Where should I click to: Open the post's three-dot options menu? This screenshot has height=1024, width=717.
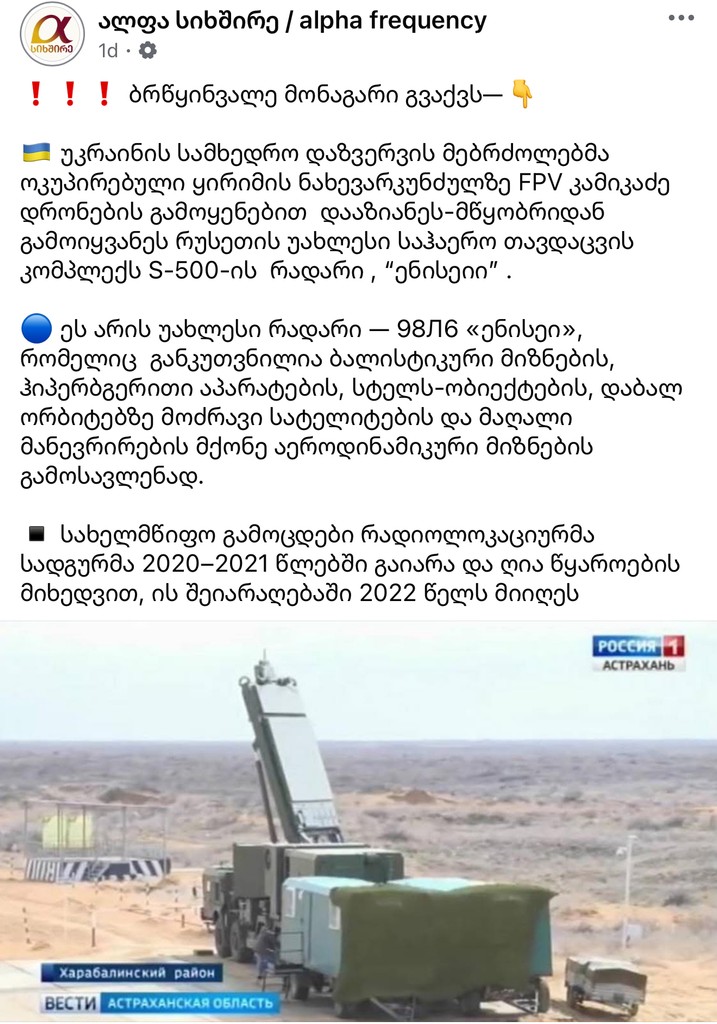pos(681,18)
